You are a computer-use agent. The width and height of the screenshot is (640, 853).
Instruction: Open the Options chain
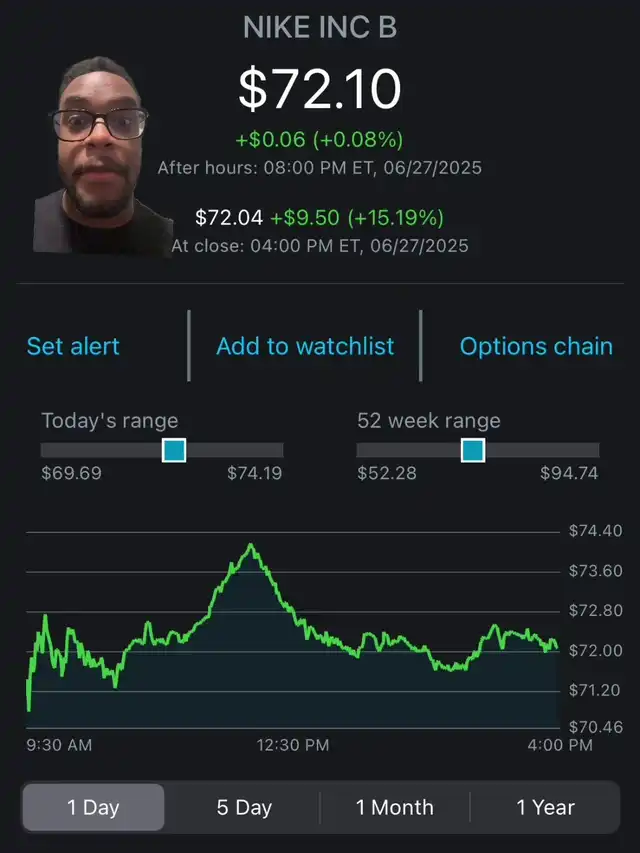[536, 346]
